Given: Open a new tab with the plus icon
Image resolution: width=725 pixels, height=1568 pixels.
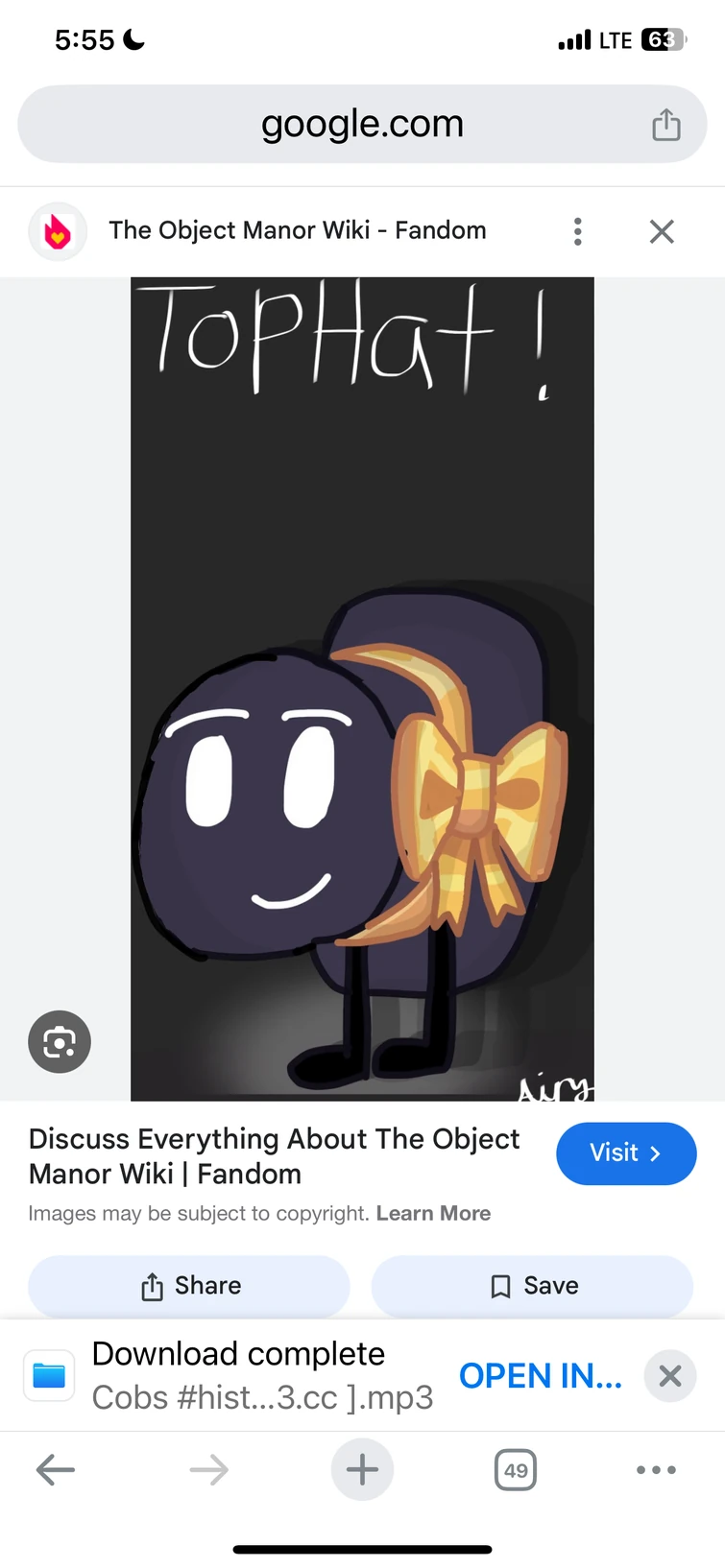Looking at the screenshot, I should 362,1468.
